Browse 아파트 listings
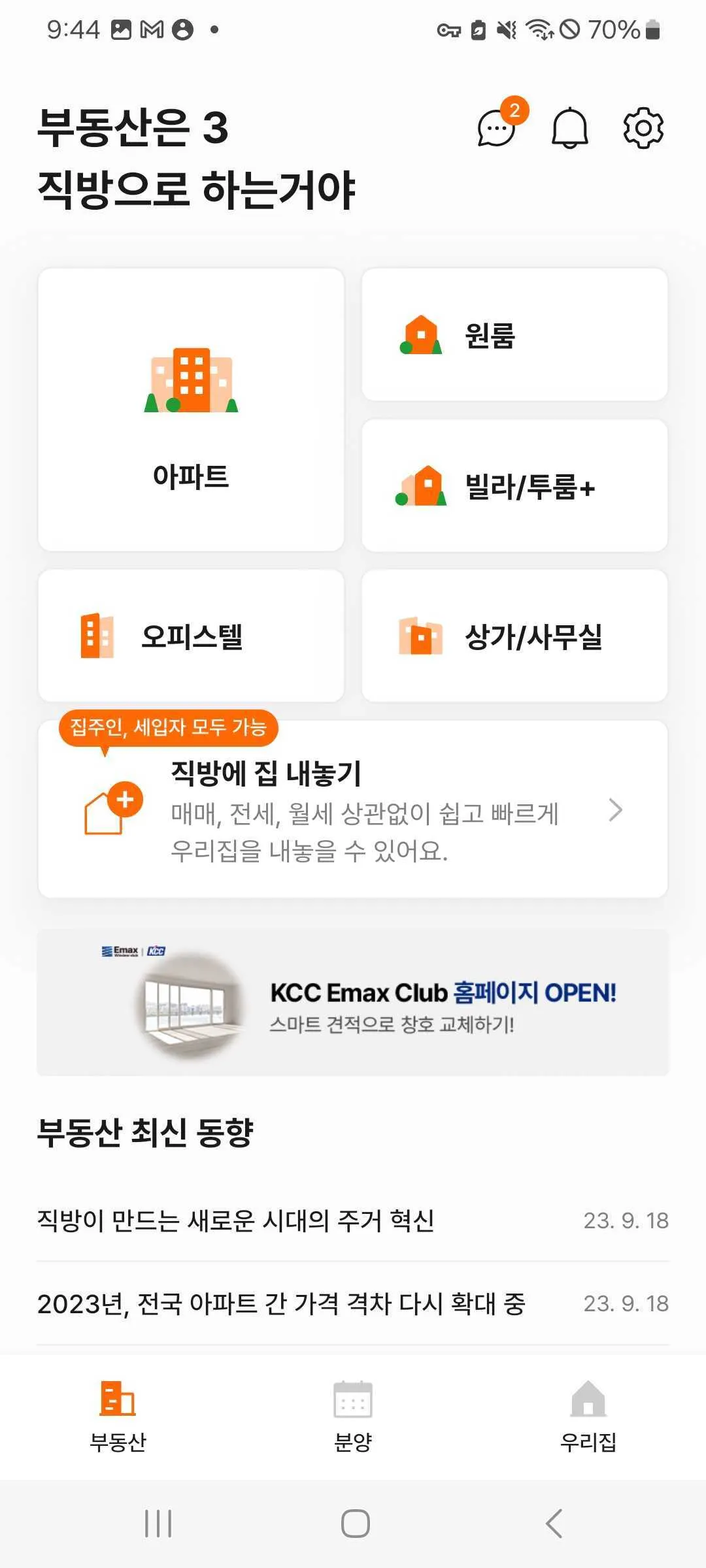Image resolution: width=706 pixels, height=1568 pixels. tap(191, 410)
